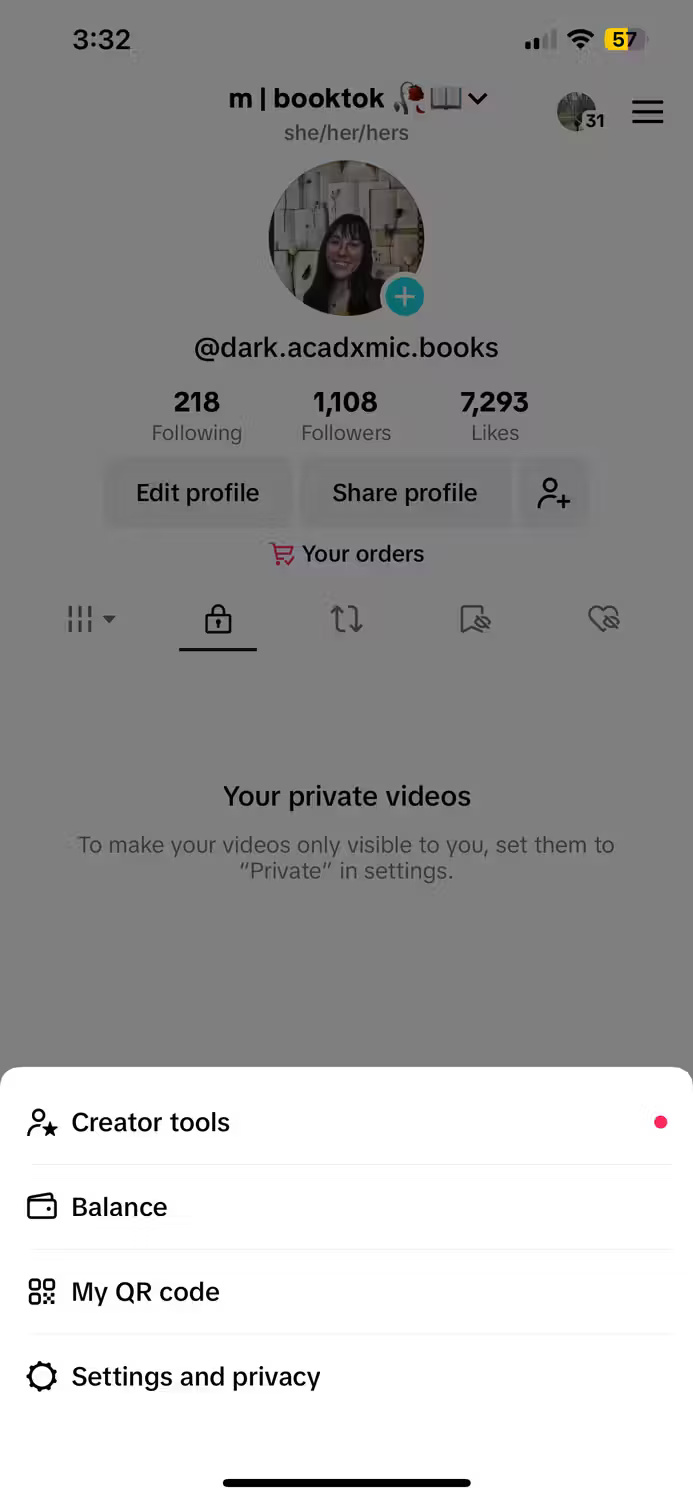Tap Edit profile button
This screenshot has height=1500, width=693.
[x=198, y=493]
